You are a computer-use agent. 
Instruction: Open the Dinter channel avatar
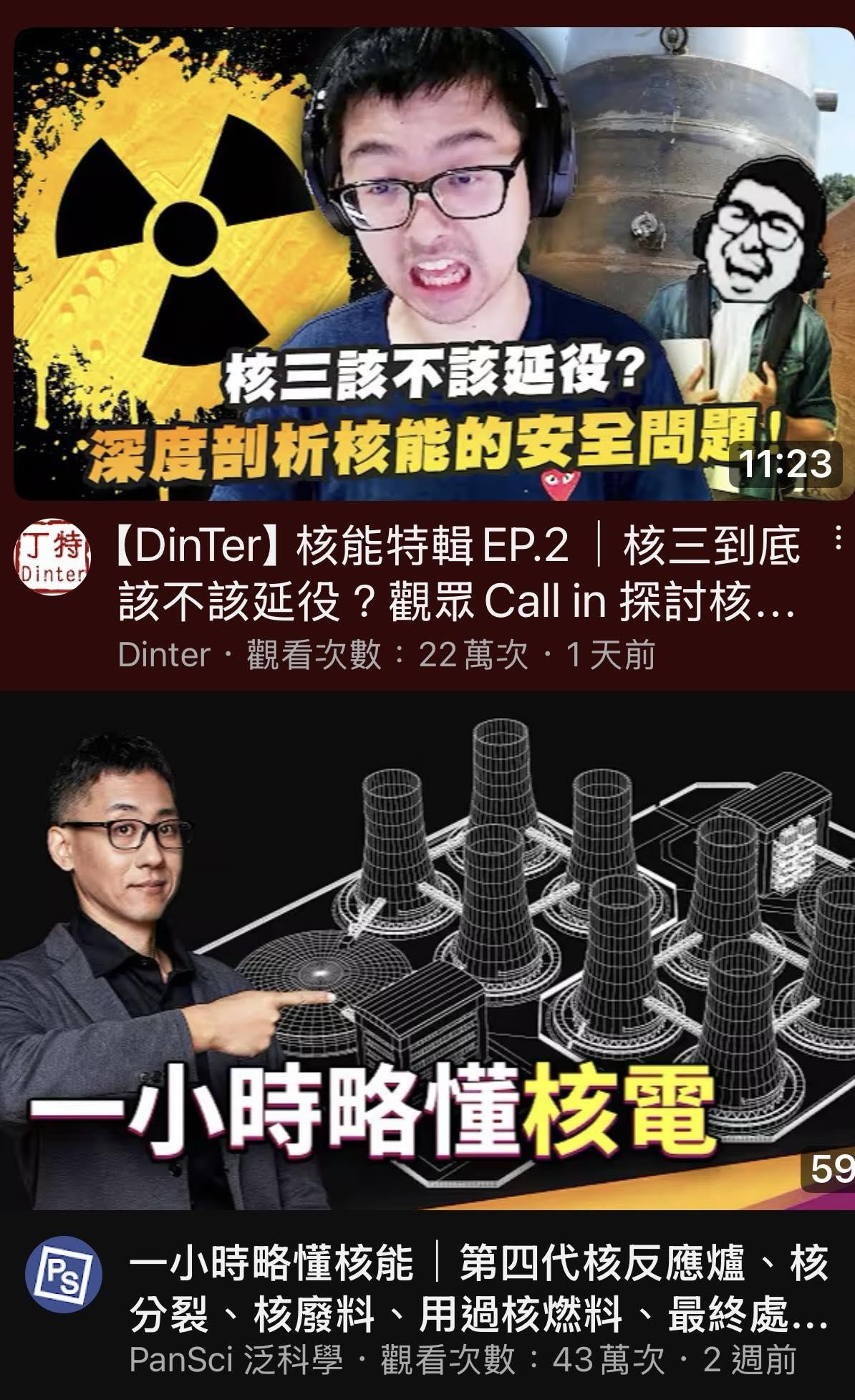[x=52, y=557]
